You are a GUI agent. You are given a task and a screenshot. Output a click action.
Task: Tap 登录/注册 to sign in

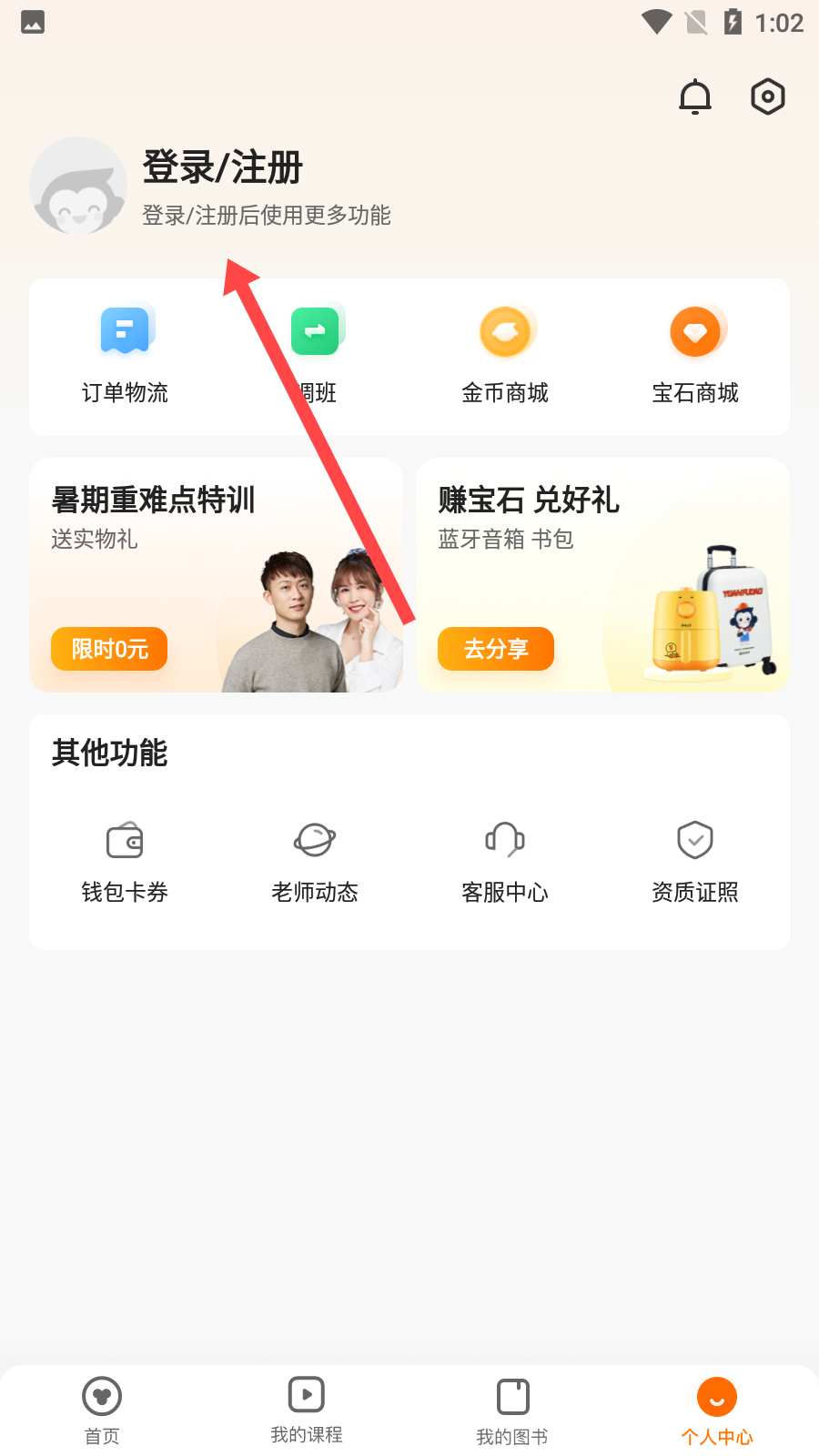(222, 168)
